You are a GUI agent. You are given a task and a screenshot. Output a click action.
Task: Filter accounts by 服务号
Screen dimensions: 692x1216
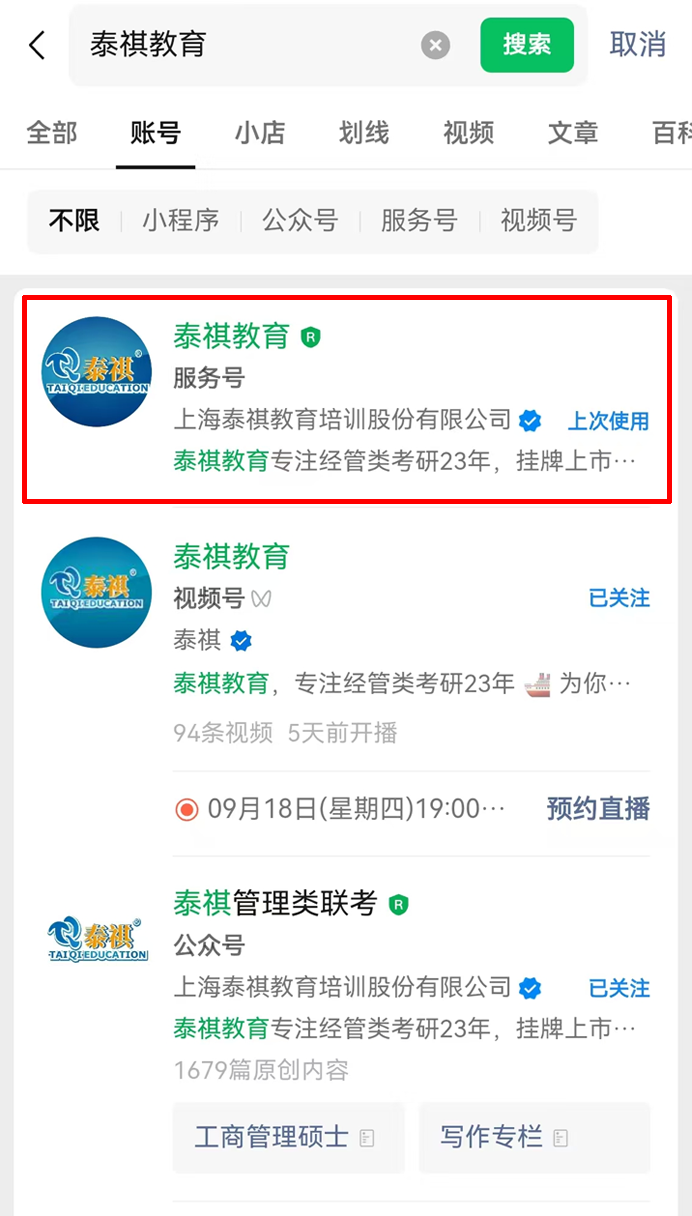coord(419,221)
